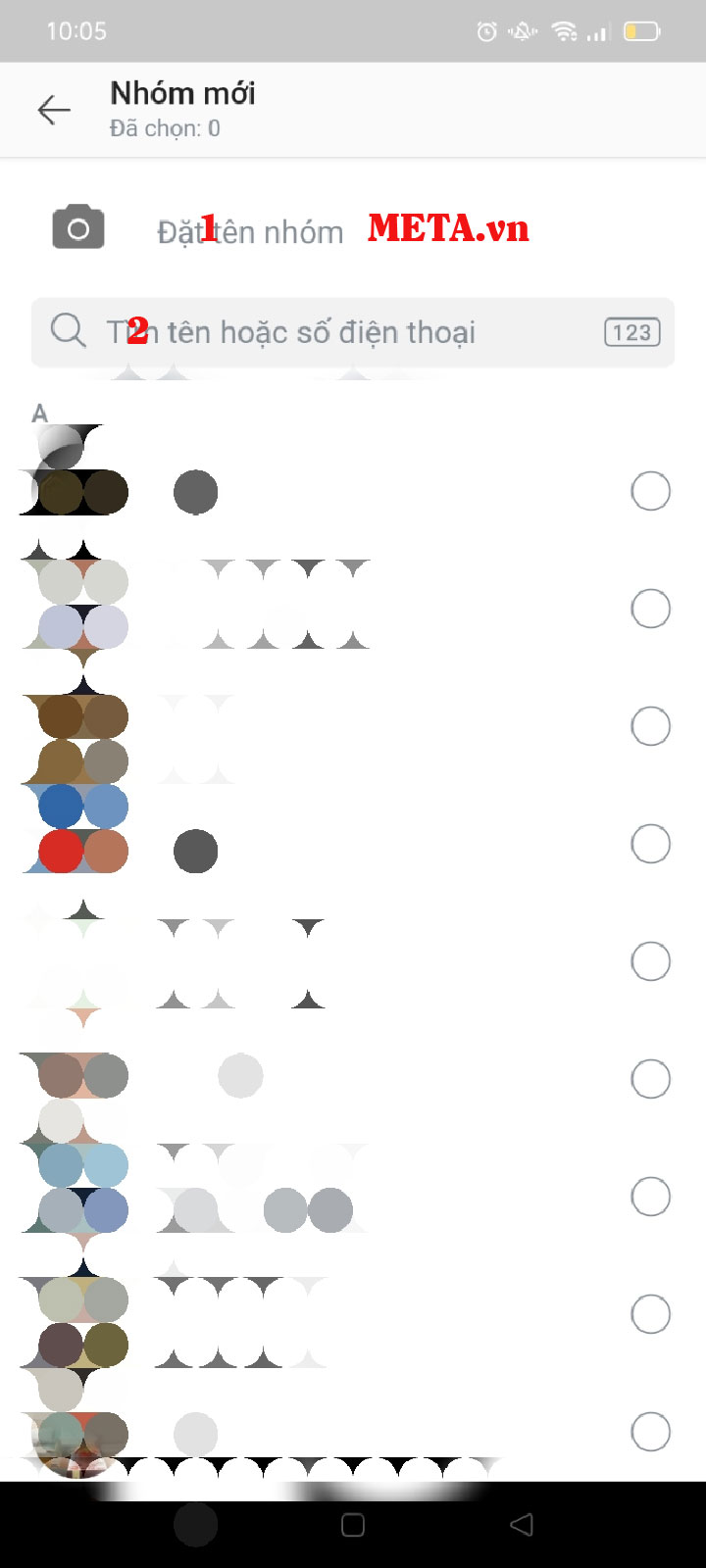Open recent apps from the navigation bar
This screenshot has width=706, height=1568.
coord(353,1525)
